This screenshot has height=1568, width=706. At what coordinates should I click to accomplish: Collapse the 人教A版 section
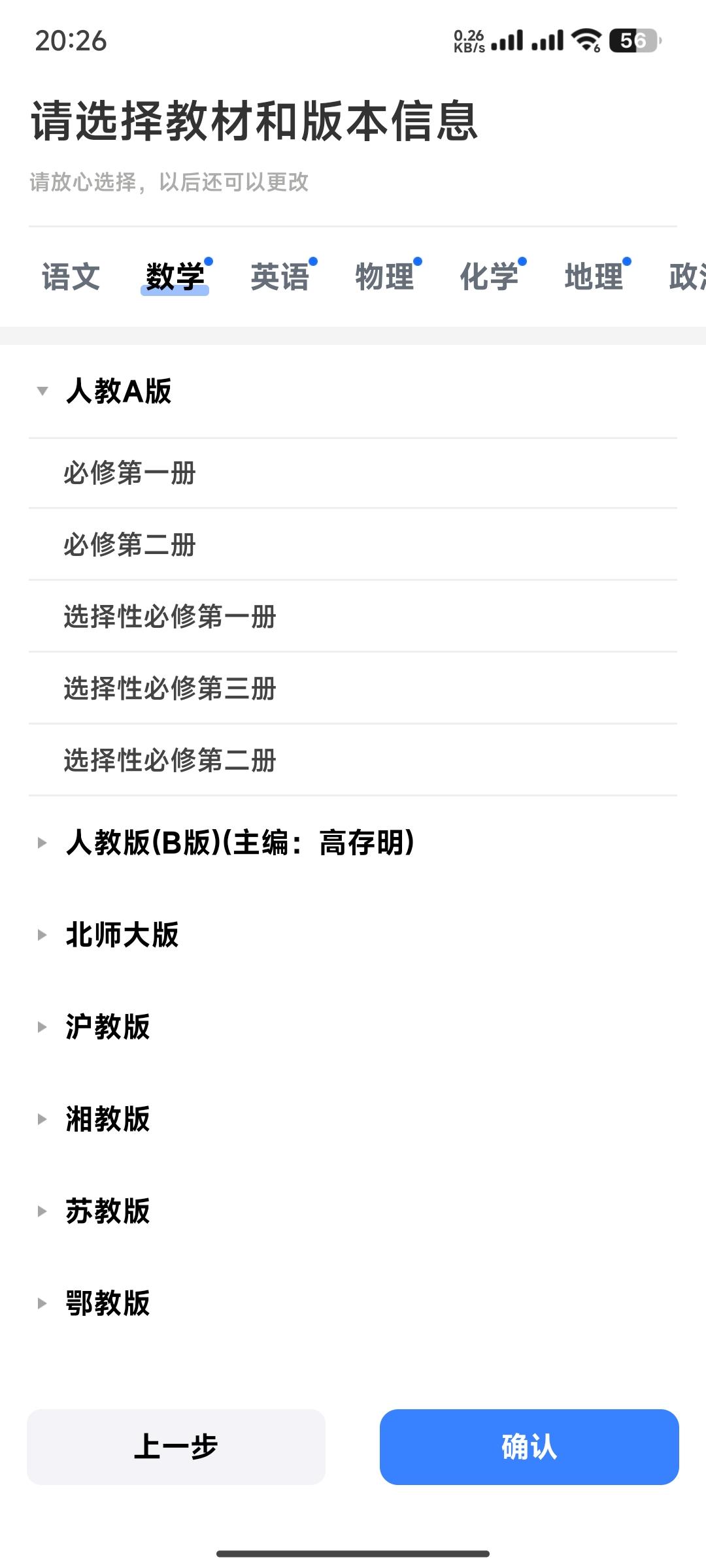[x=118, y=392]
